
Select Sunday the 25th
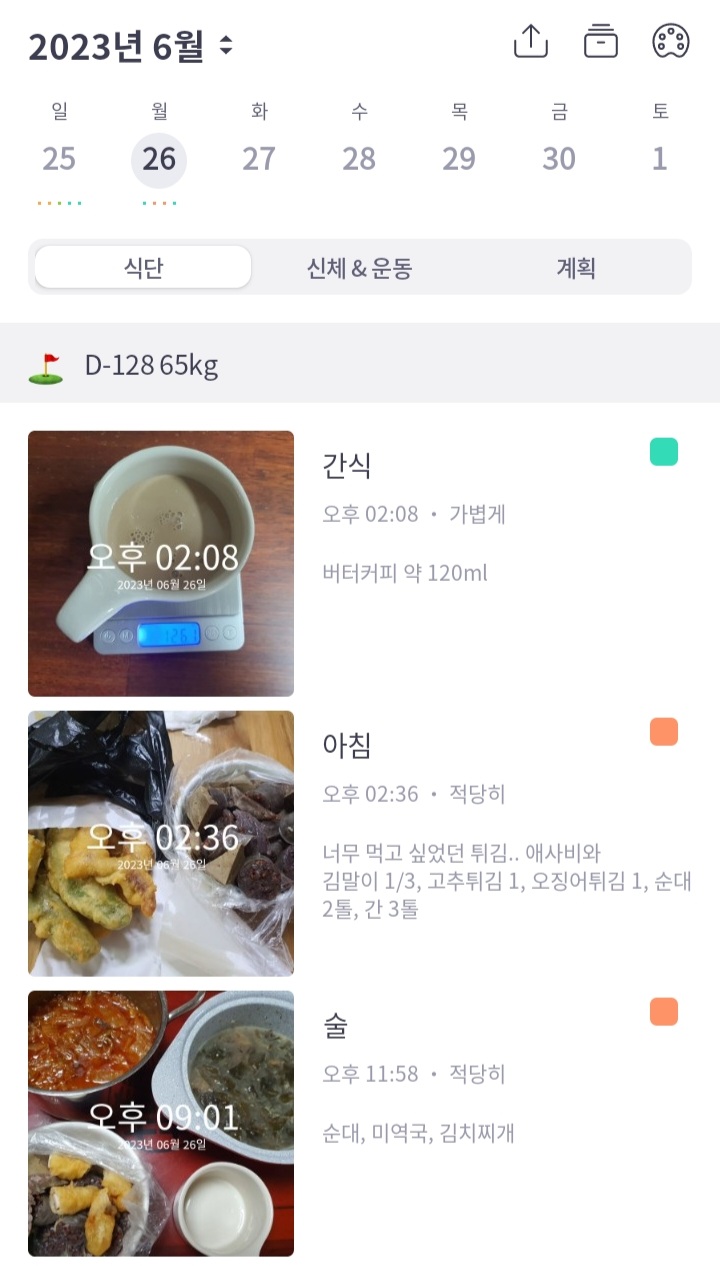click(x=59, y=159)
